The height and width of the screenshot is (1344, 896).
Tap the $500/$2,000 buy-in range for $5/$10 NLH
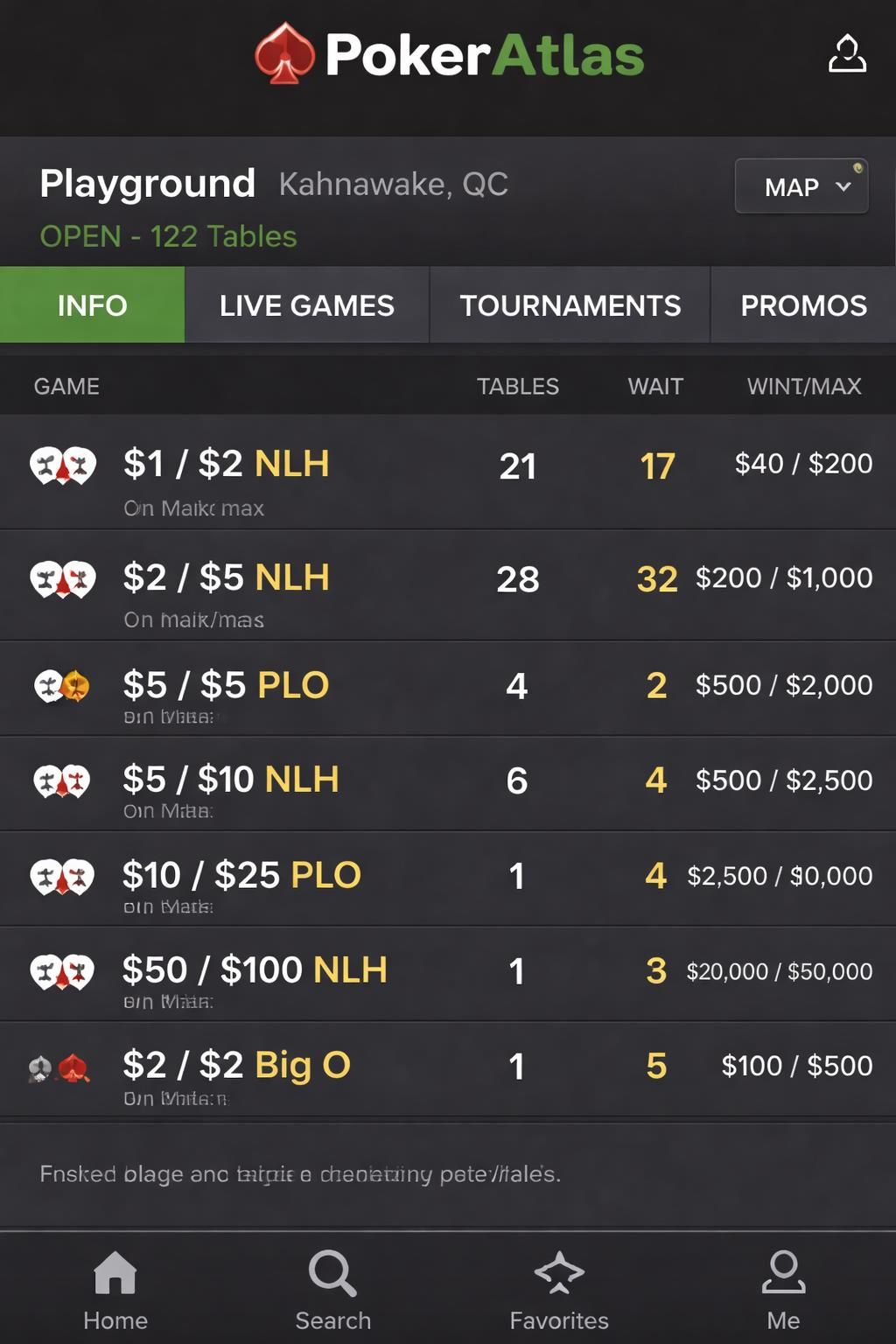(x=783, y=780)
